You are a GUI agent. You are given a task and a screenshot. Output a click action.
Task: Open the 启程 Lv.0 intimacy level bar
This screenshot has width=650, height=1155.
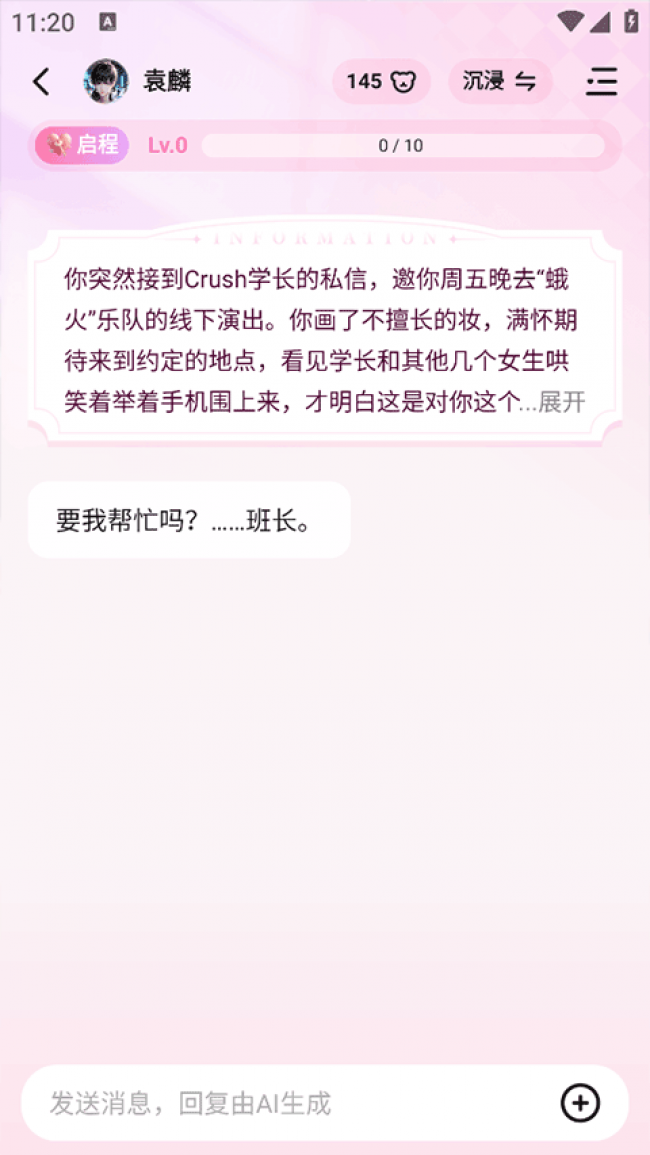(x=324, y=146)
